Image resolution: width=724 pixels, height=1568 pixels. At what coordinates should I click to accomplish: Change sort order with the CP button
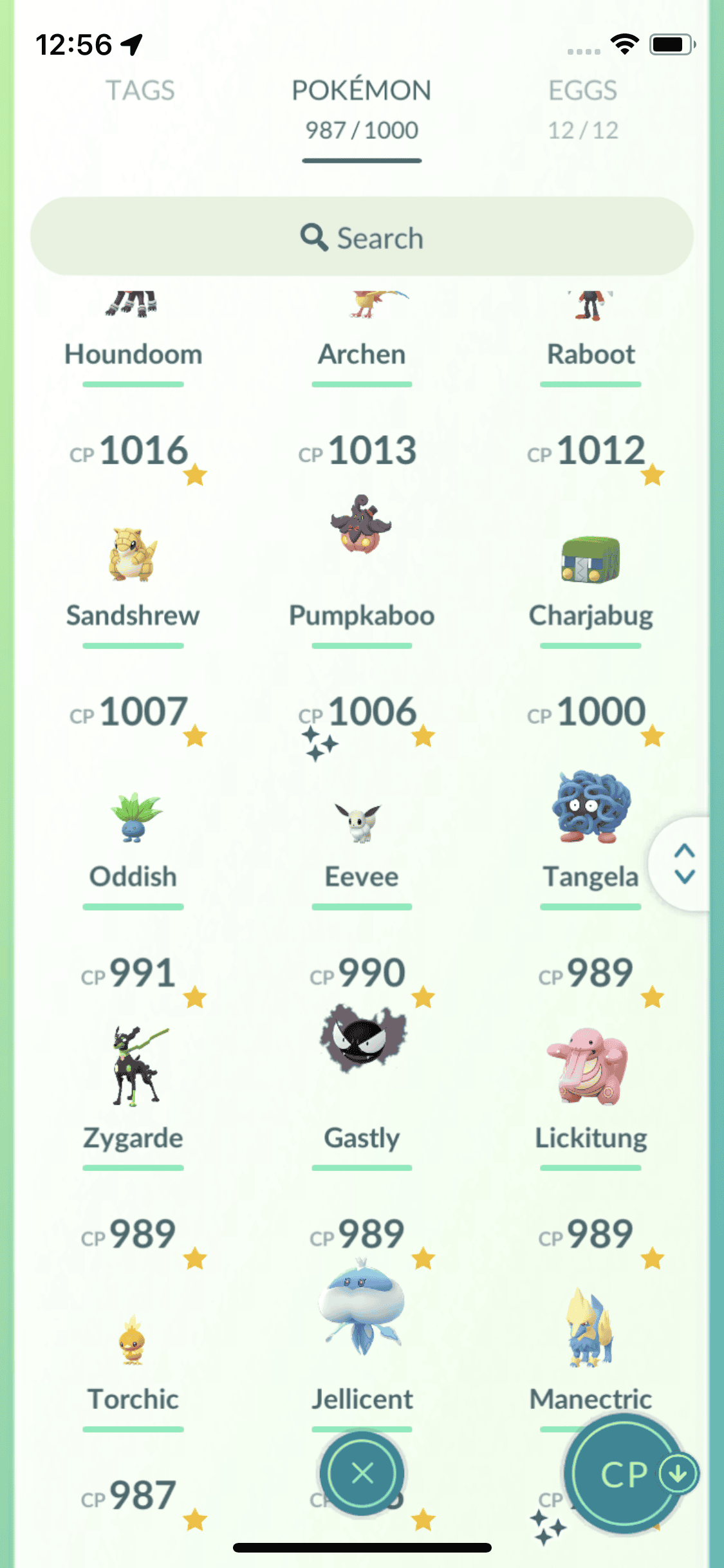(624, 1474)
